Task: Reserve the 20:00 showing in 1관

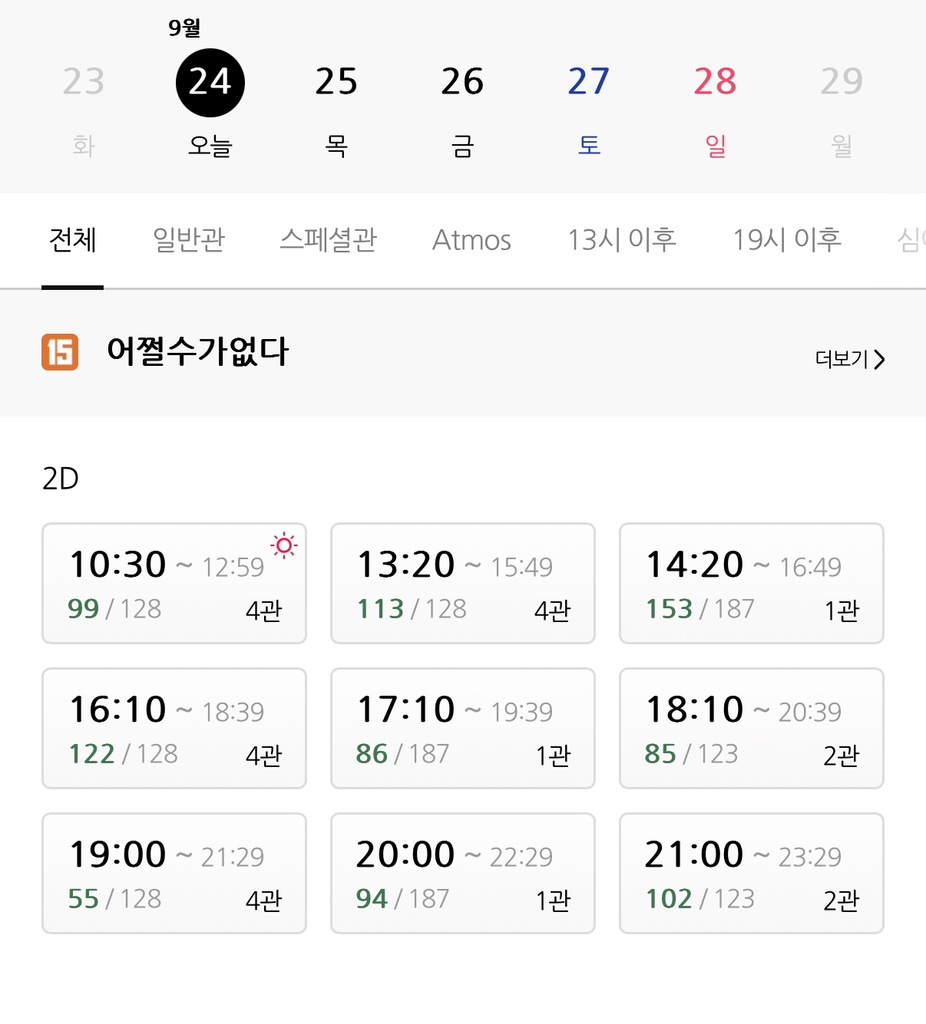Action: coord(463,873)
